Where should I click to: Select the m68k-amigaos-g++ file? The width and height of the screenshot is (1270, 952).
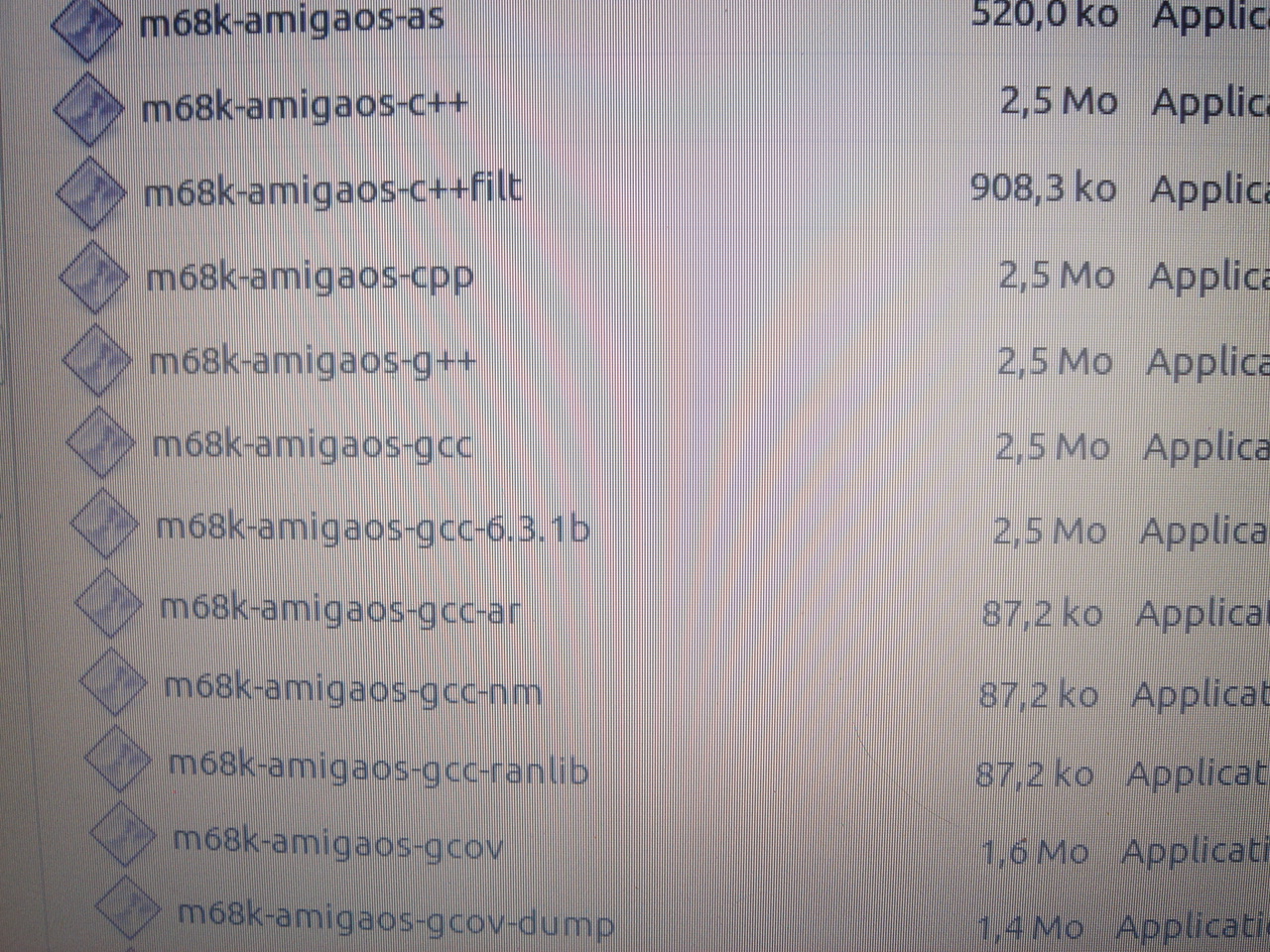(312, 361)
